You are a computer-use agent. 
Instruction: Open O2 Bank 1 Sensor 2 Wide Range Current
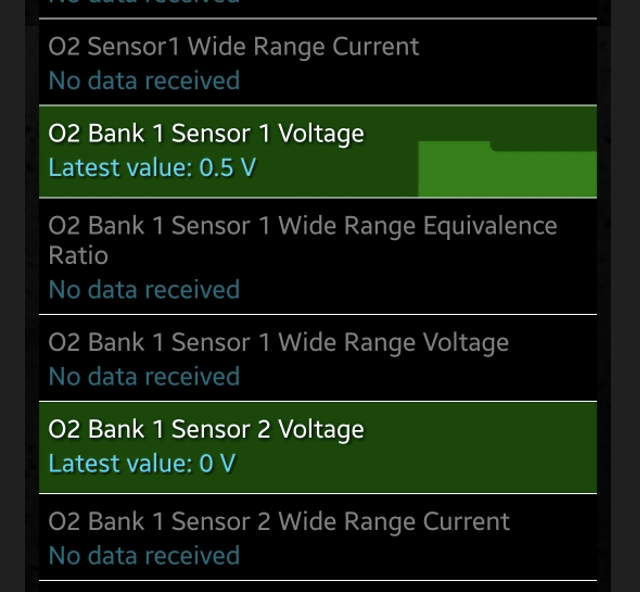click(317, 537)
